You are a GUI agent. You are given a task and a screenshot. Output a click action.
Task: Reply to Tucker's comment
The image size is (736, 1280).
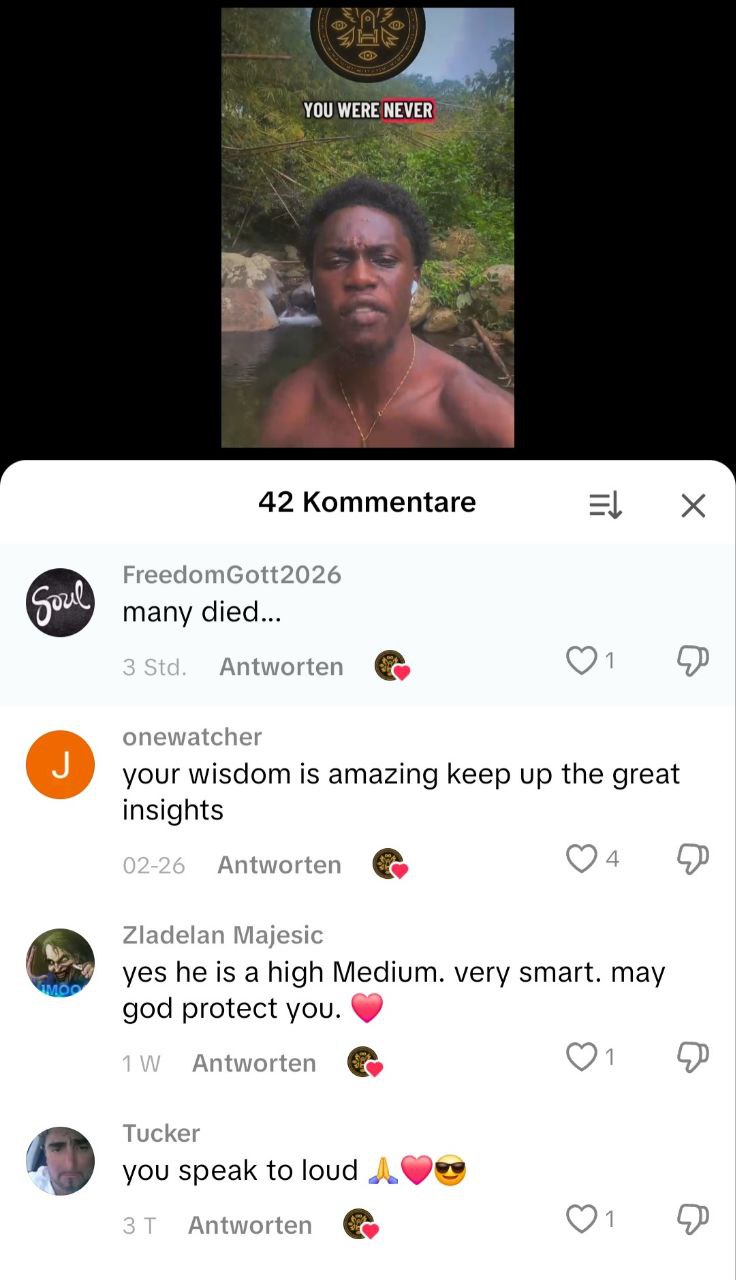coord(250,1225)
